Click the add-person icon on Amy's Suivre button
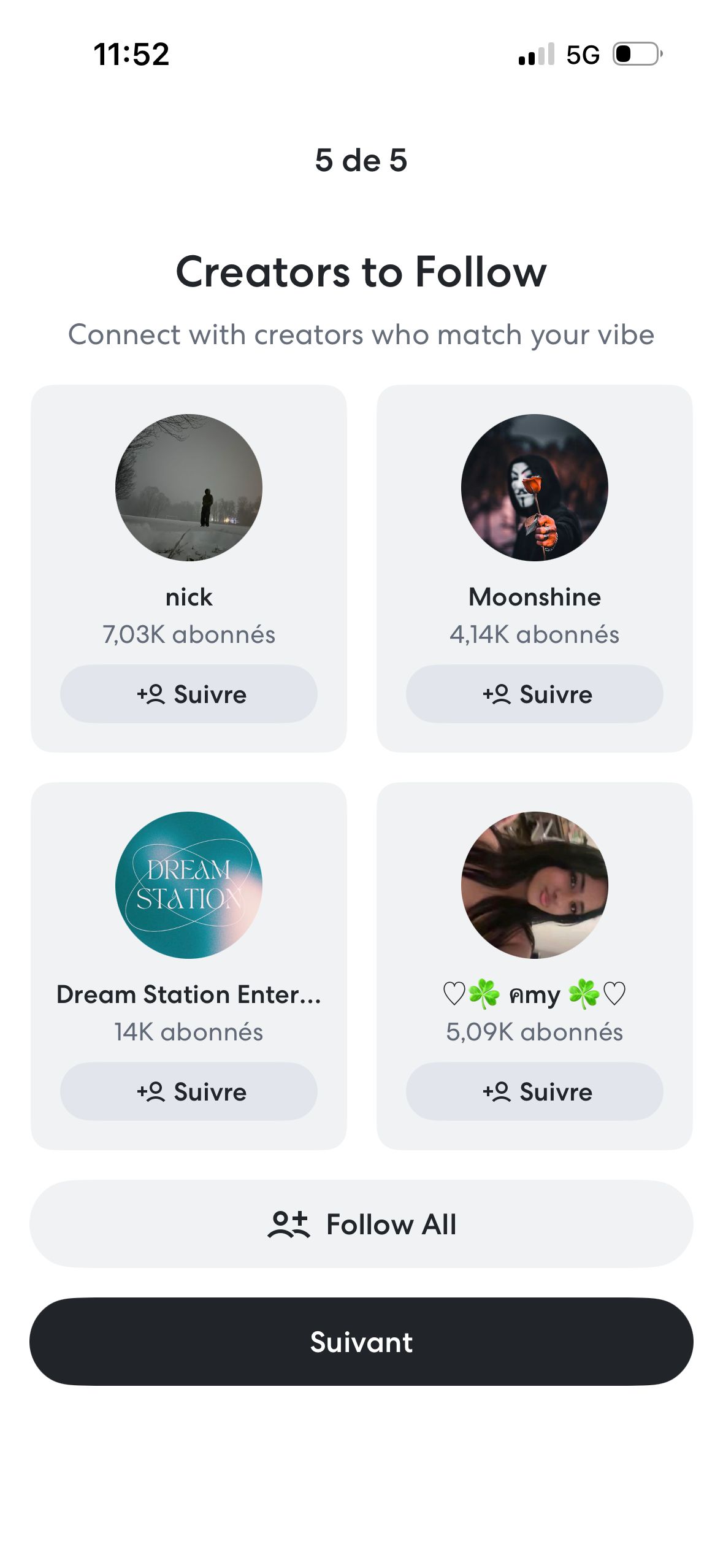The width and height of the screenshot is (723, 1568). tap(496, 1091)
